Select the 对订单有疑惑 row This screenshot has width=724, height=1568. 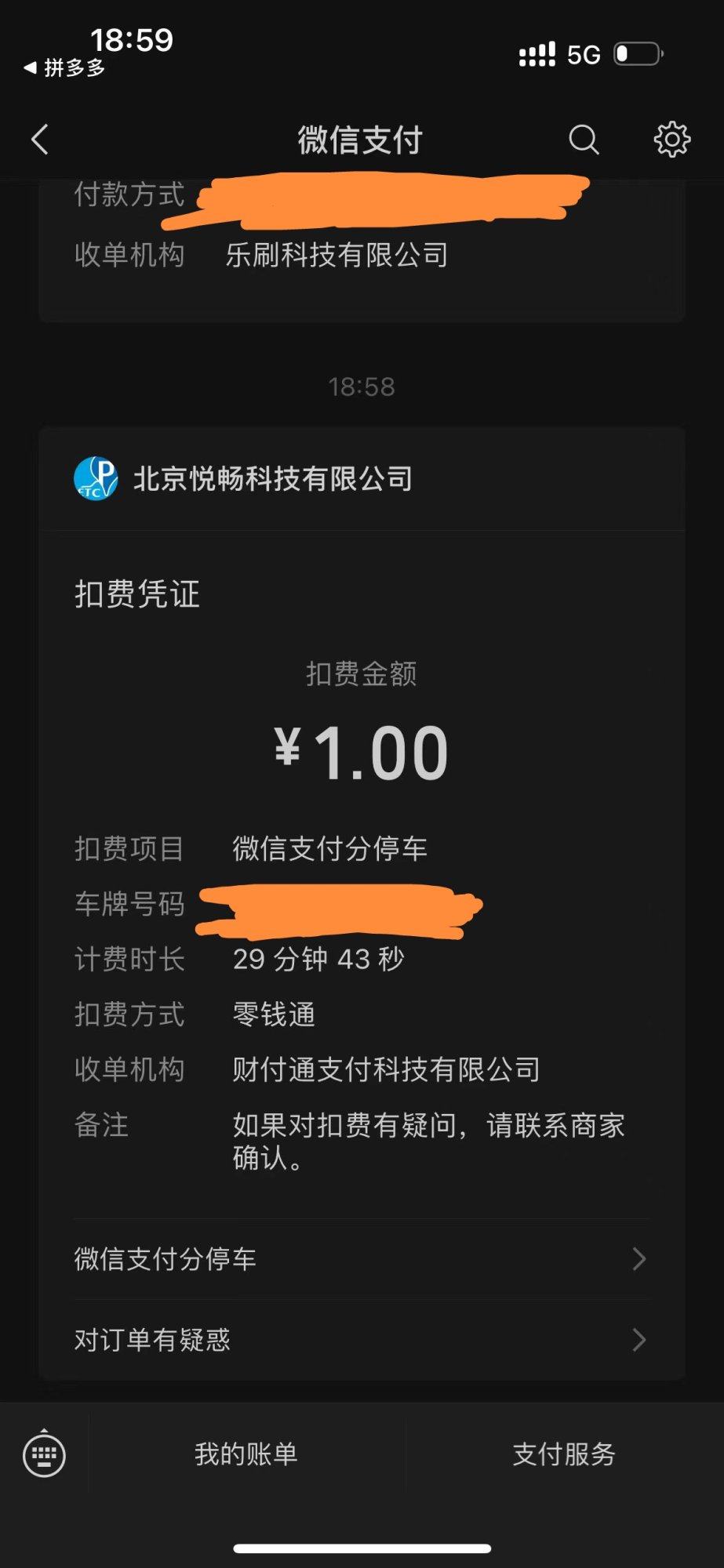361,1340
